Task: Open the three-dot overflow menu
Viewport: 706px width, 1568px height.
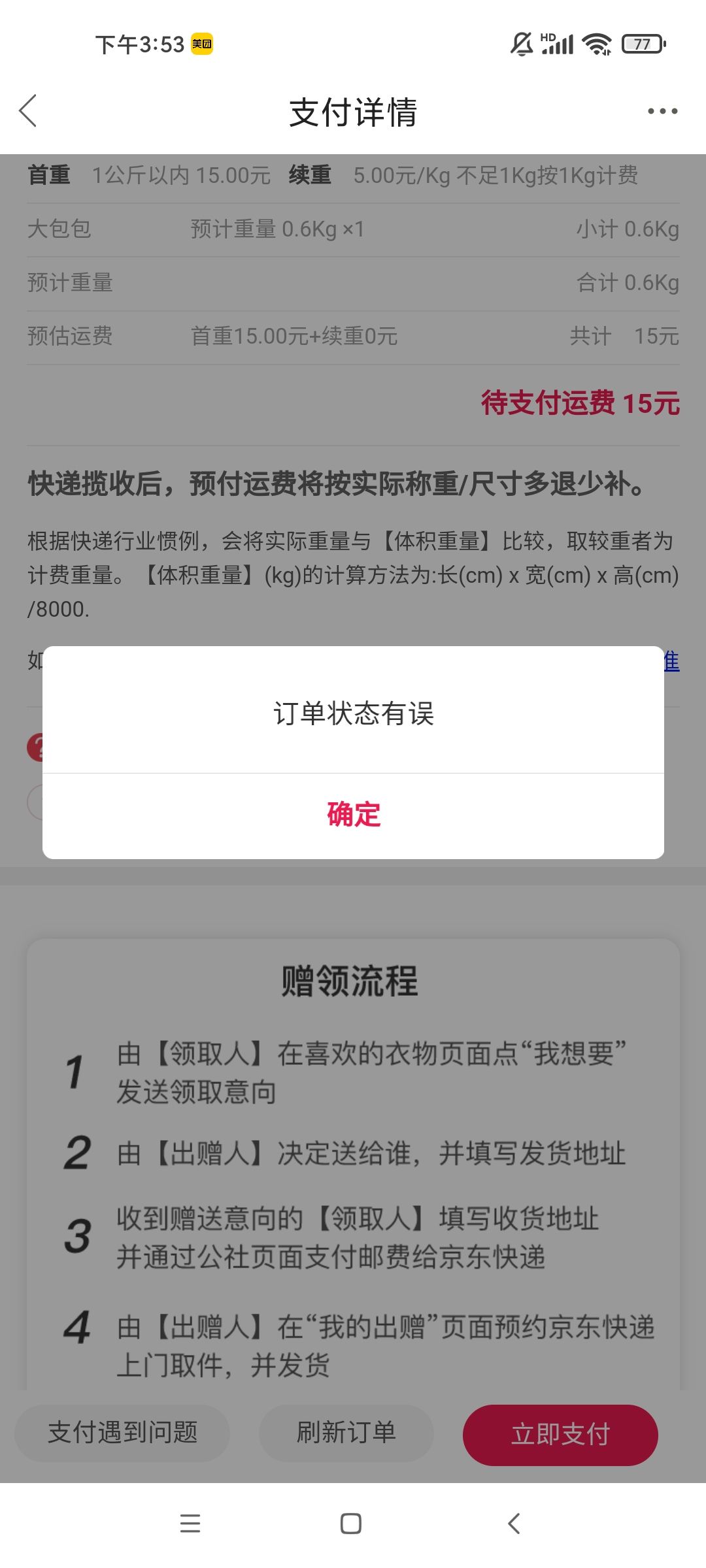Action: coord(662,111)
